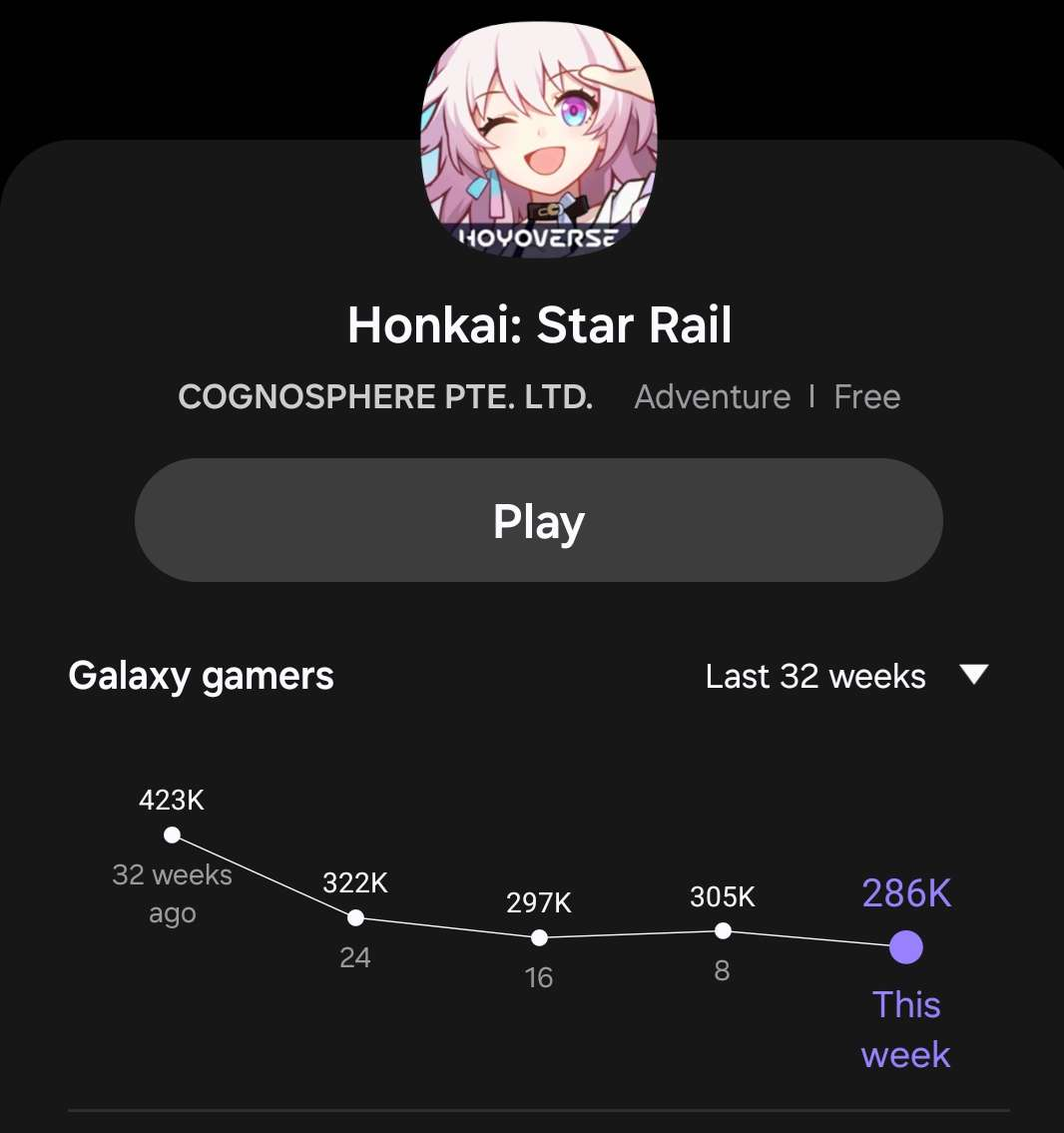The height and width of the screenshot is (1133, 1064).
Task: Open the Last 32 weeks dropdown
Action: click(846, 677)
